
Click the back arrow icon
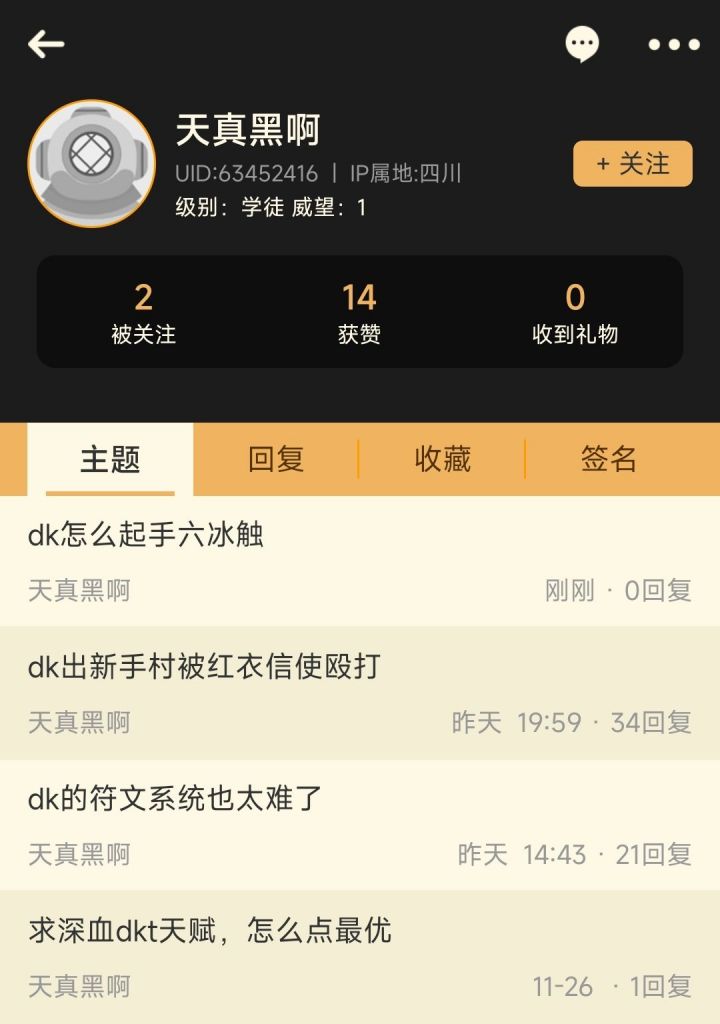(x=44, y=44)
